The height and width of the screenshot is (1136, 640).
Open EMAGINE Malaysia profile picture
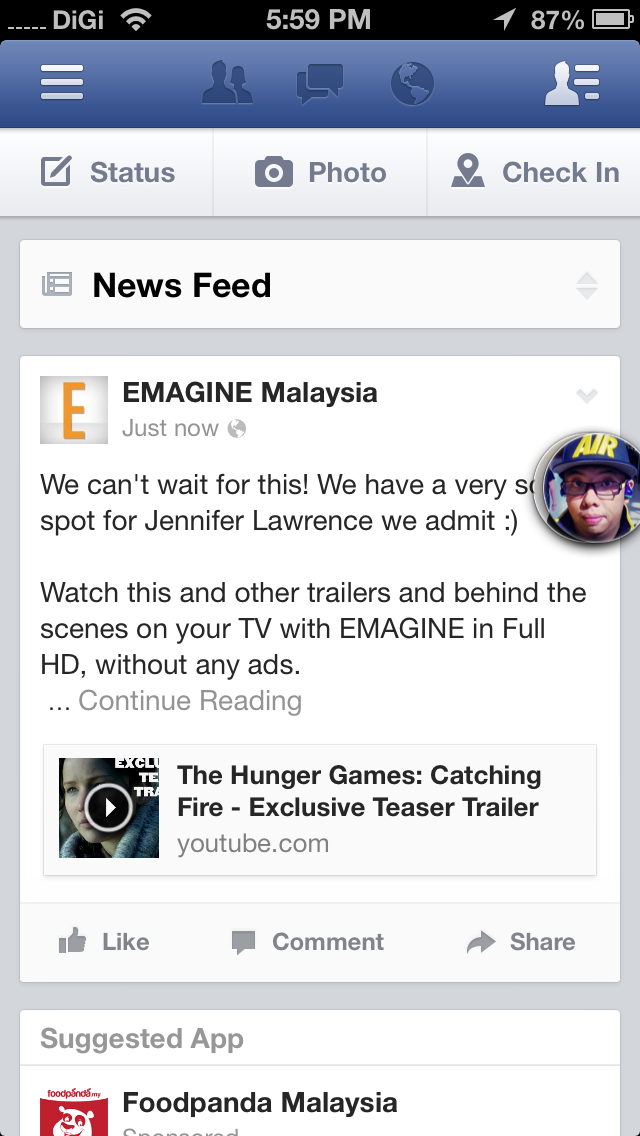pyautogui.click(x=74, y=409)
